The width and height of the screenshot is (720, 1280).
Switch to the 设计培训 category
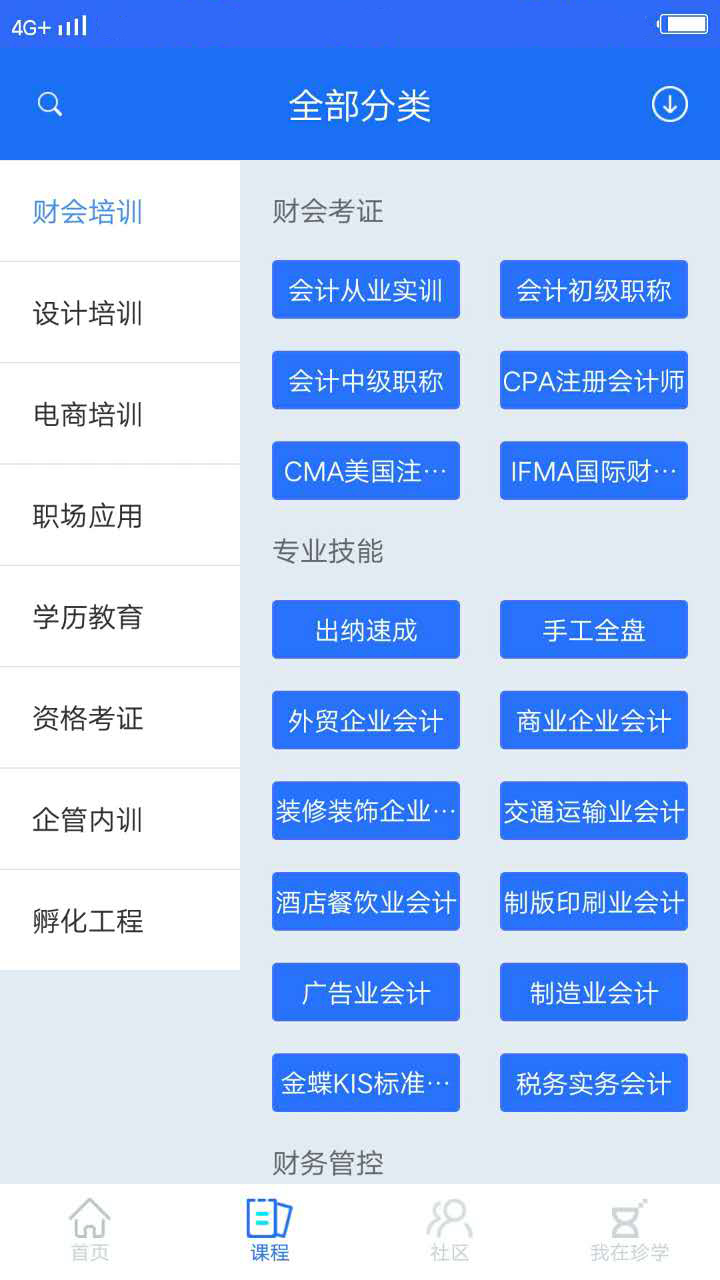(119, 312)
